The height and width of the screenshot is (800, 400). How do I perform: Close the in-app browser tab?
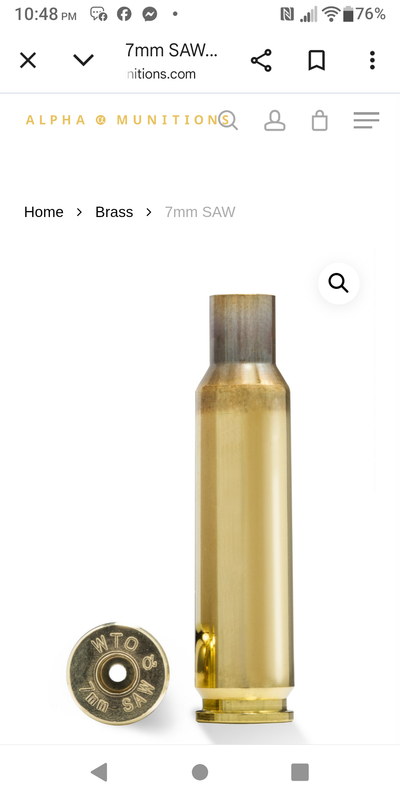(28, 61)
